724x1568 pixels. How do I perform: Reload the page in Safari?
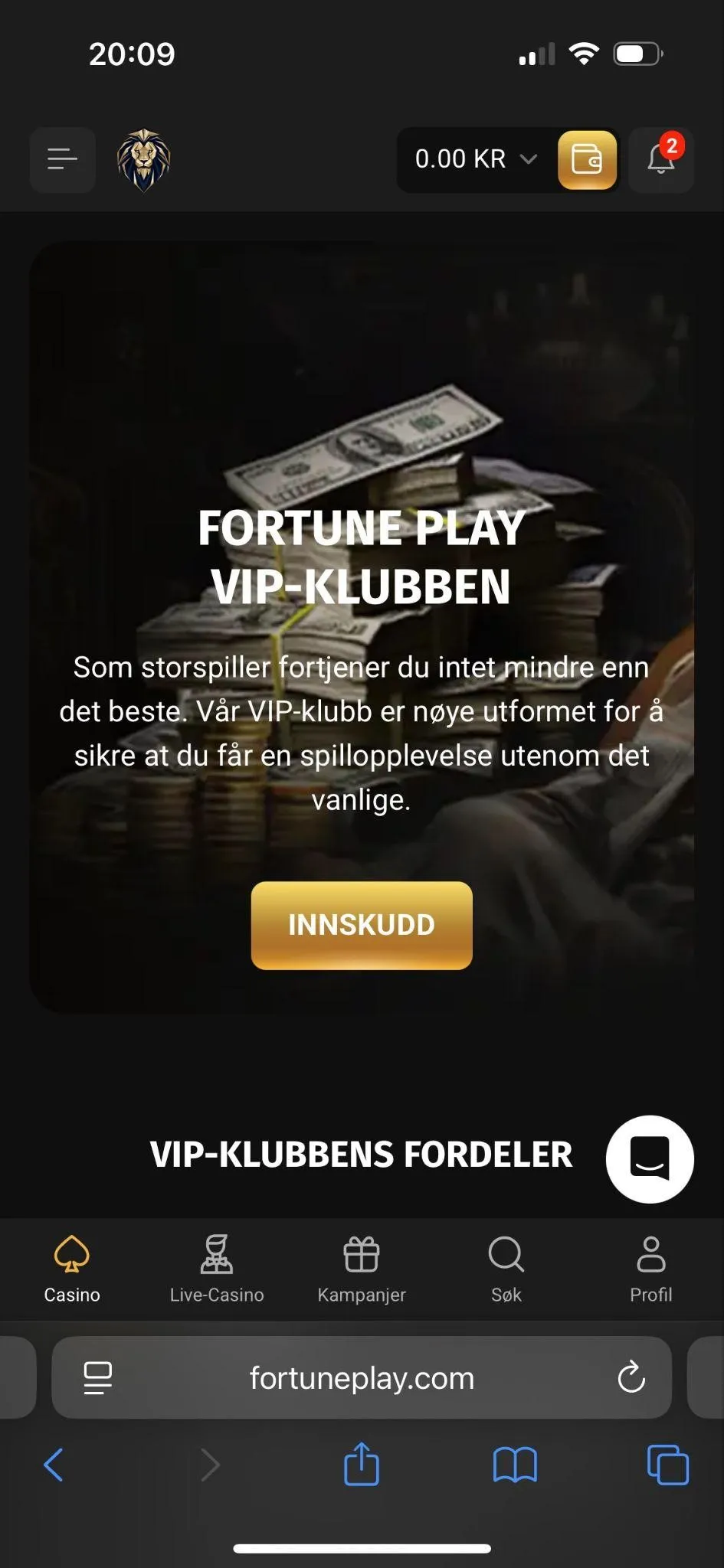(x=631, y=1378)
